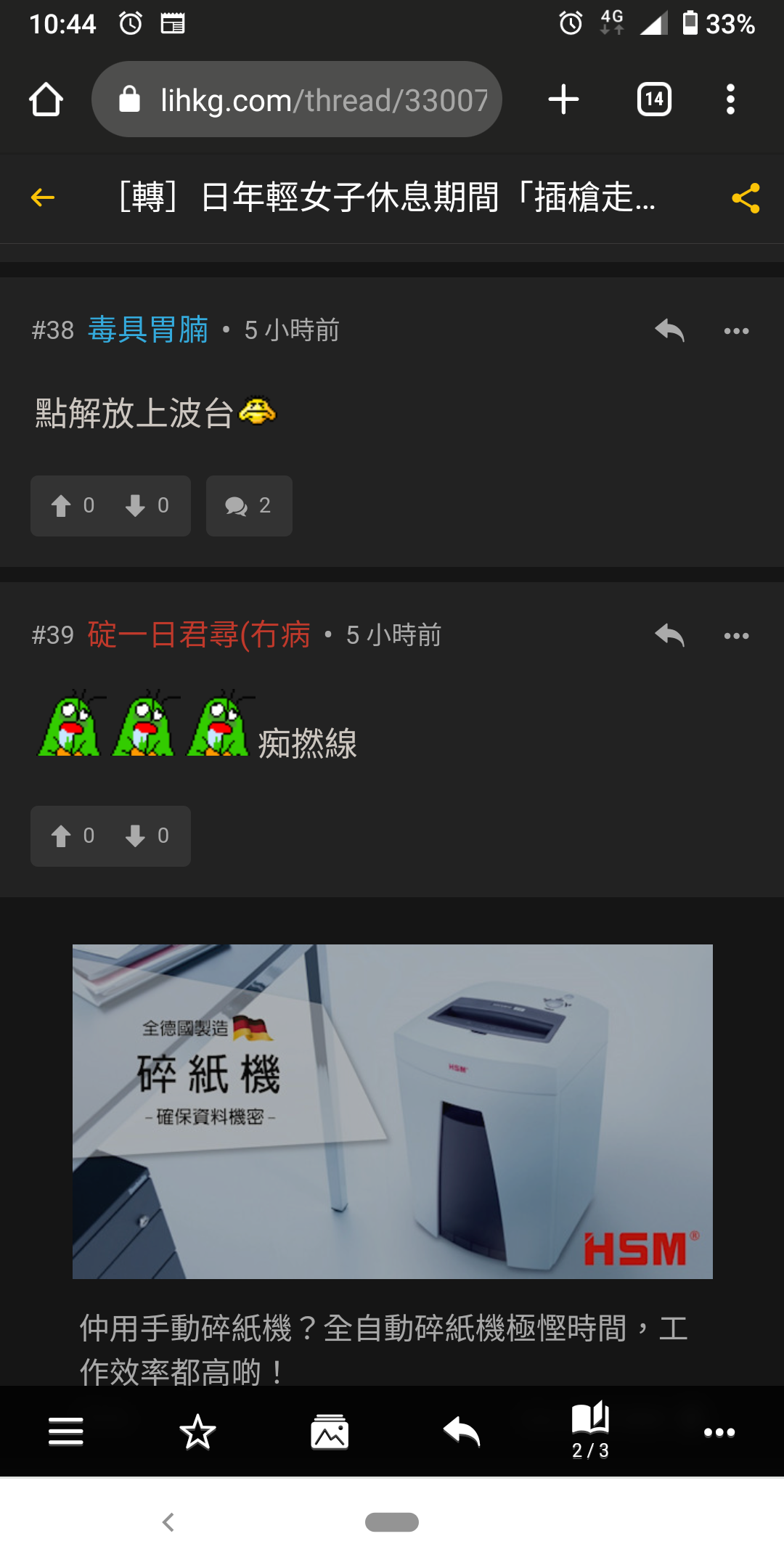Upvote comment #39
This screenshot has width=784, height=1568.
73,836
